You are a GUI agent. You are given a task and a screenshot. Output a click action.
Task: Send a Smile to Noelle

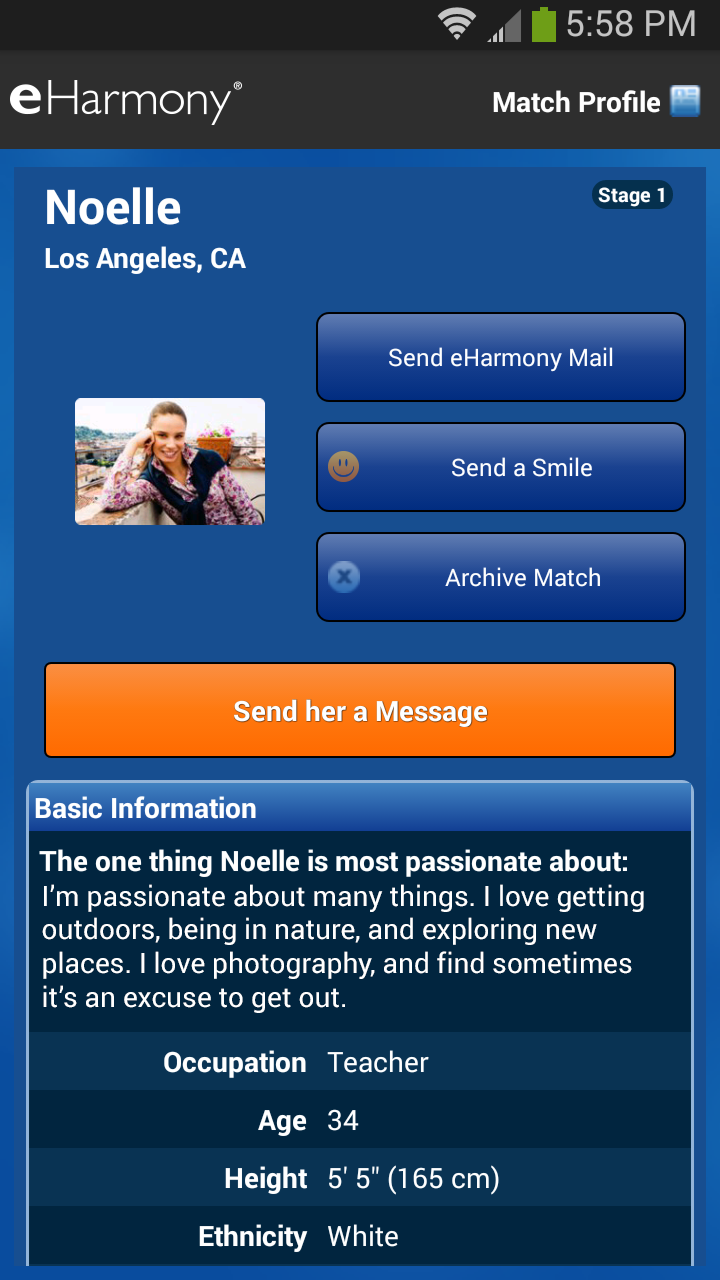coord(500,467)
